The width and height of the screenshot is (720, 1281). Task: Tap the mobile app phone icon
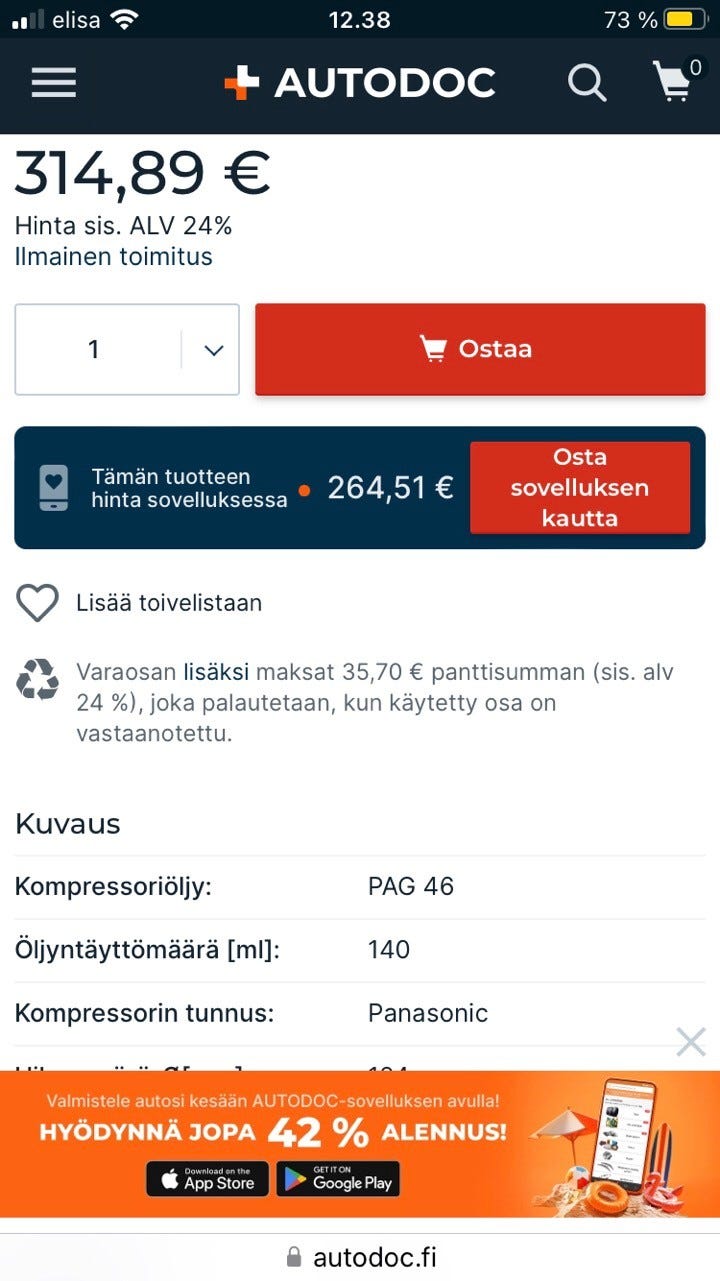tap(55, 487)
